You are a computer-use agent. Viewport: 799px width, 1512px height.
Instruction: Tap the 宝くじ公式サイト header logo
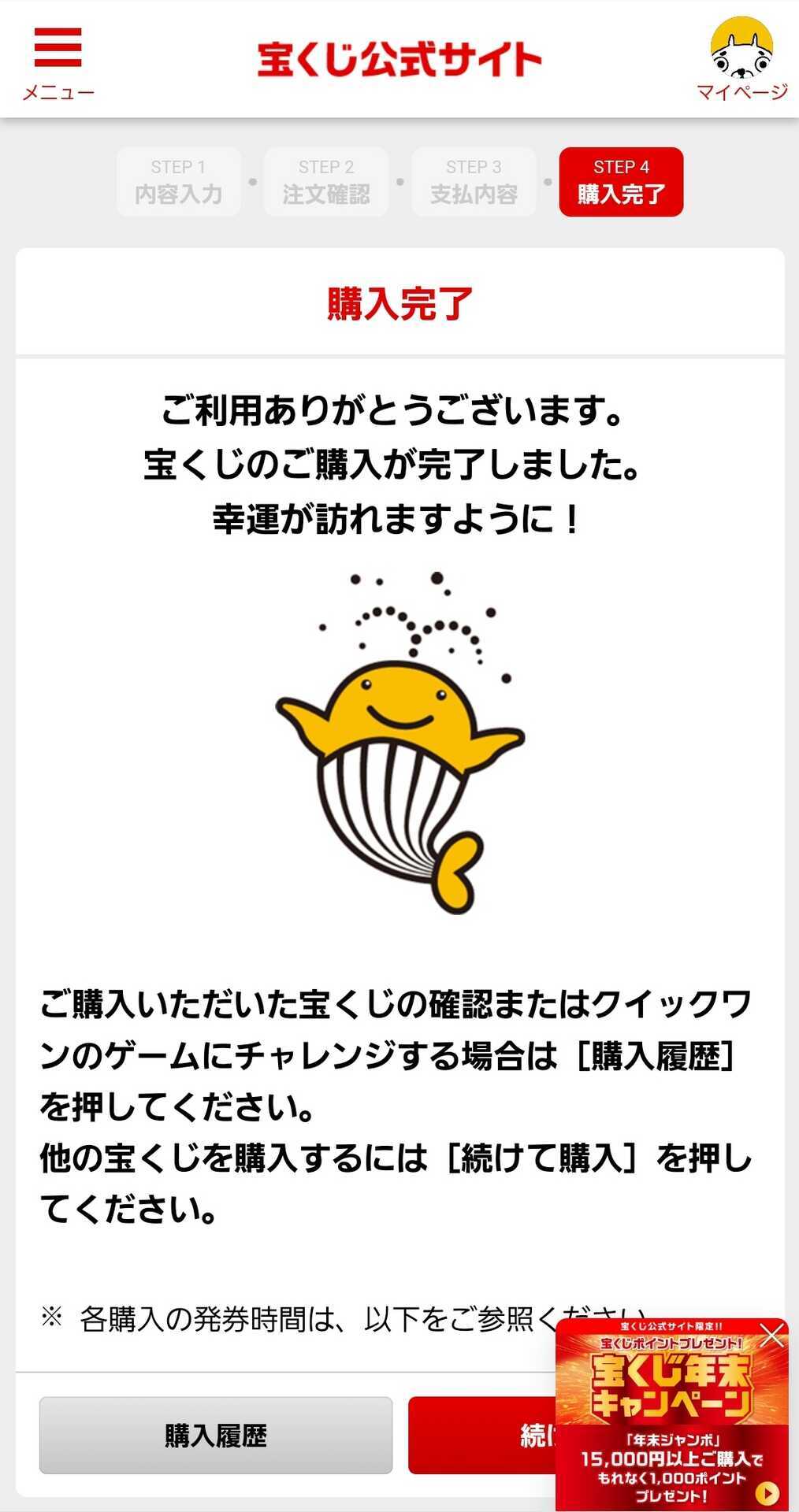click(x=399, y=60)
